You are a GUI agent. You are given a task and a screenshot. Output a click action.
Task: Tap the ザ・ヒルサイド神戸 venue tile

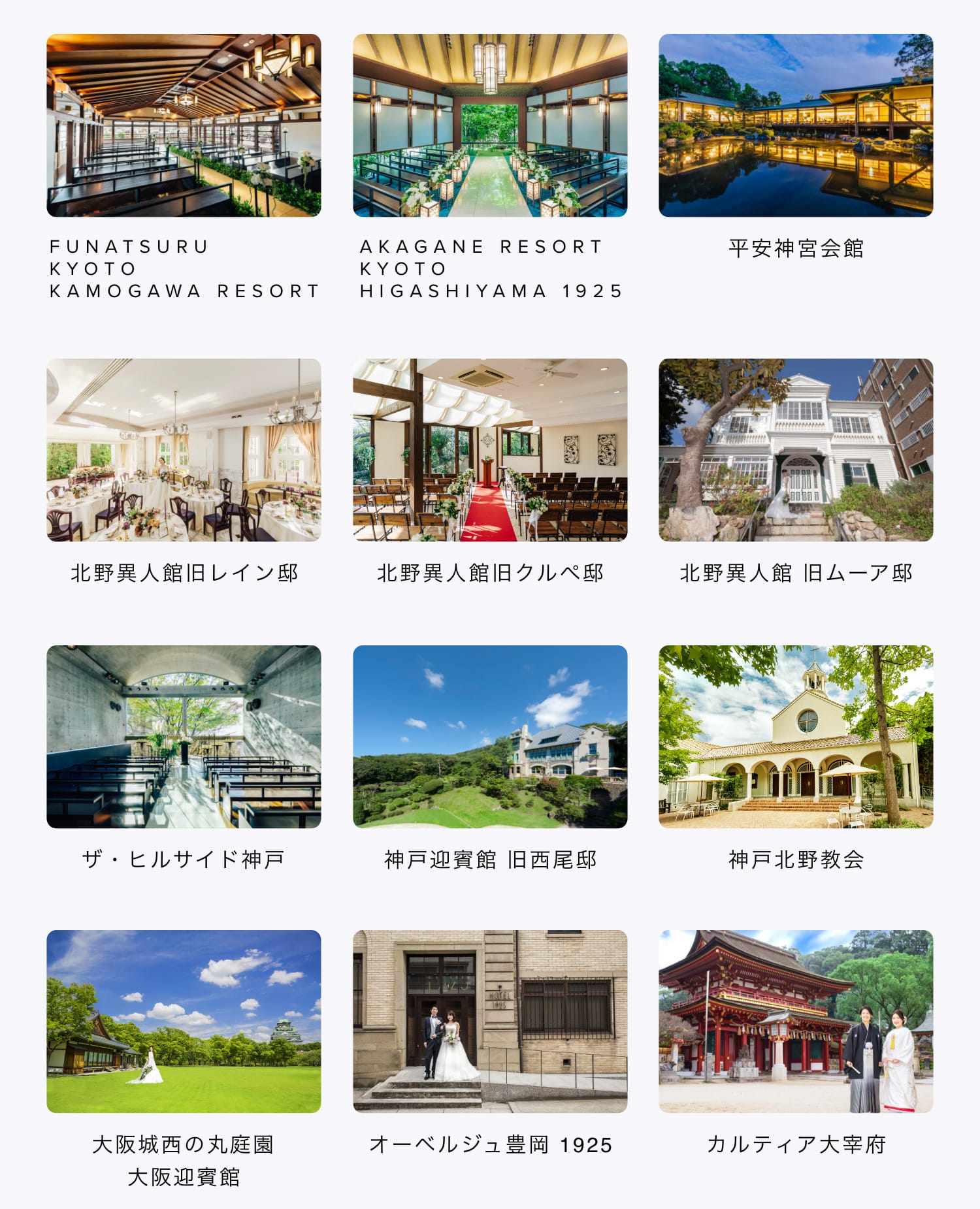(x=184, y=737)
